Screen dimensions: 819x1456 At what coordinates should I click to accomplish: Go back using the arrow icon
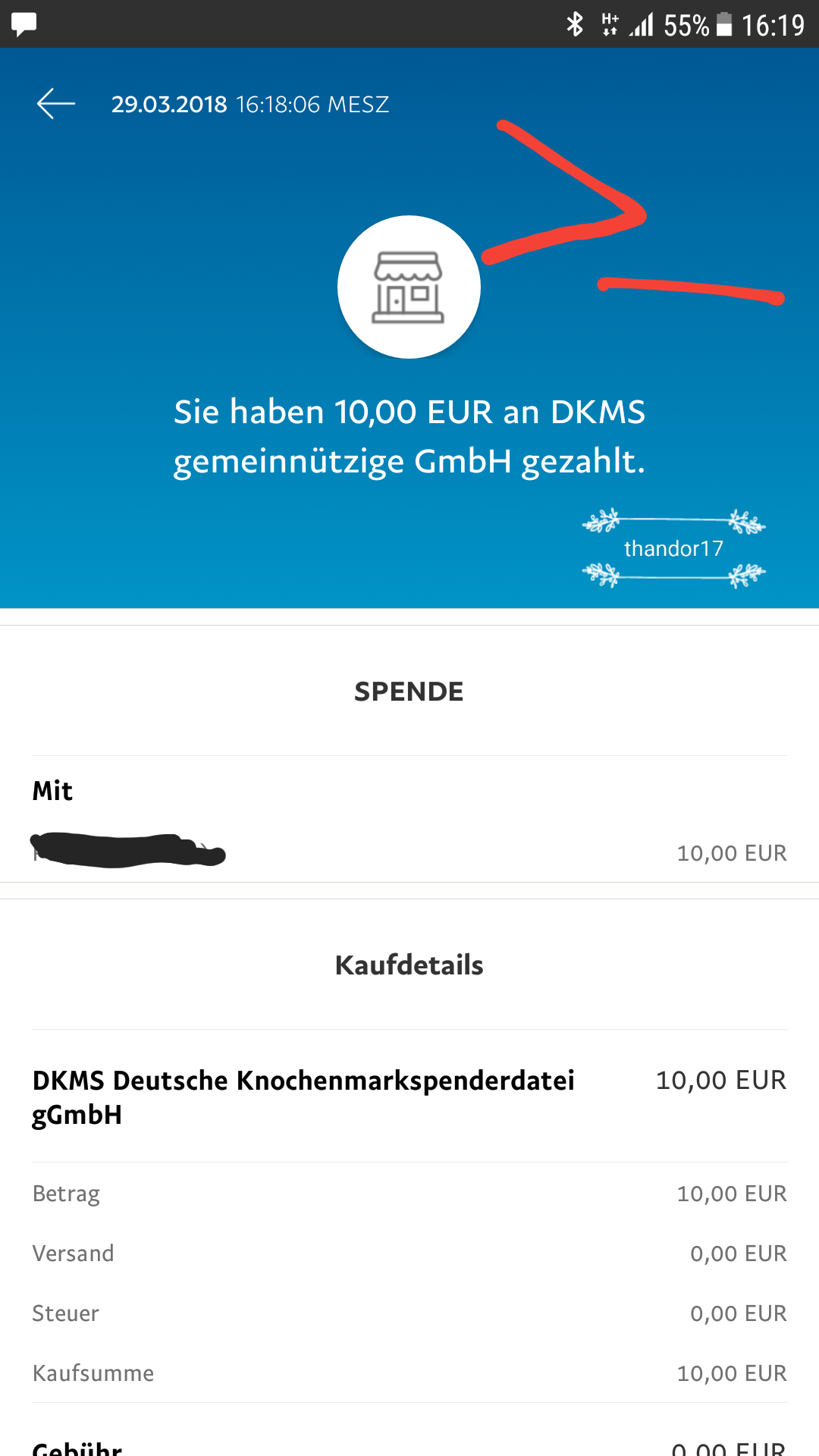coord(56,104)
